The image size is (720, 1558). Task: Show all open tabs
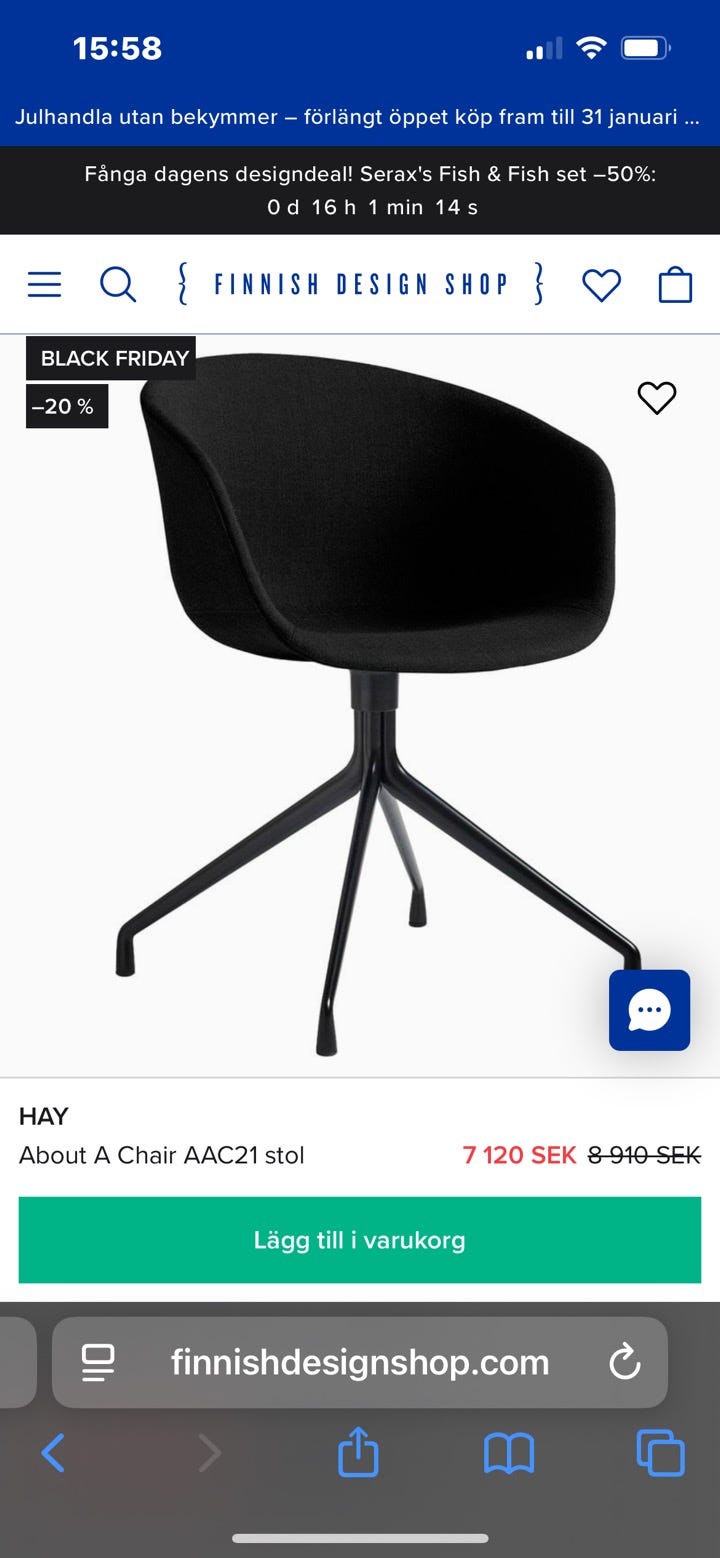point(660,1453)
